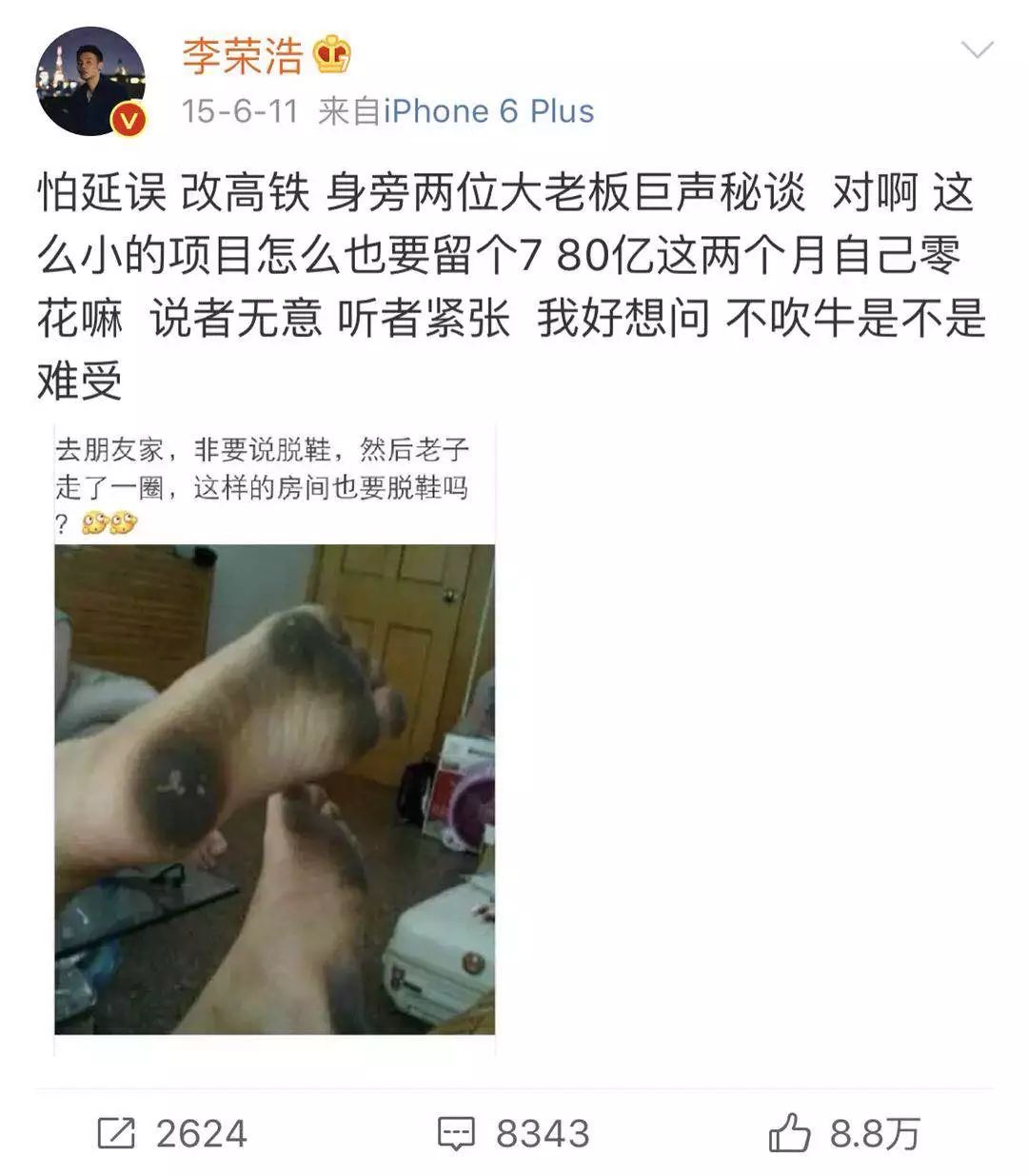The image size is (1028, 1176).
Task: Open the 8343 comments
Action: pos(513,1133)
